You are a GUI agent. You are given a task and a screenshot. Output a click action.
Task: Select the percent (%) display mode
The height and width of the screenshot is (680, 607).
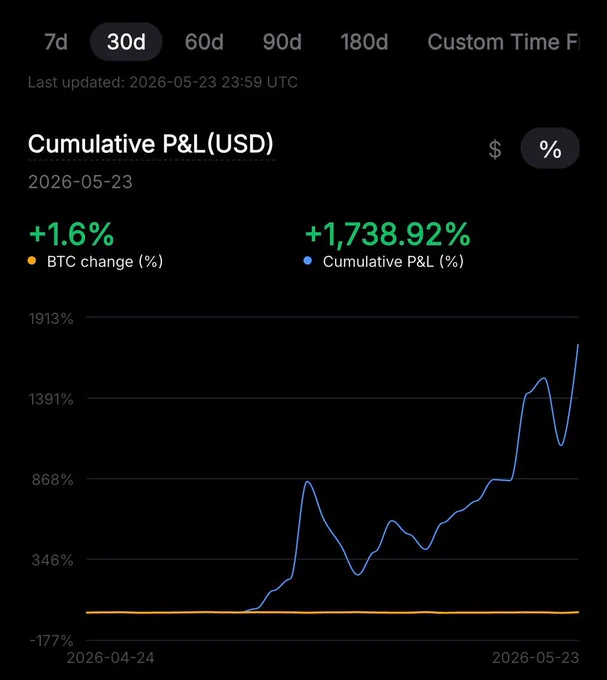click(x=550, y=148)
